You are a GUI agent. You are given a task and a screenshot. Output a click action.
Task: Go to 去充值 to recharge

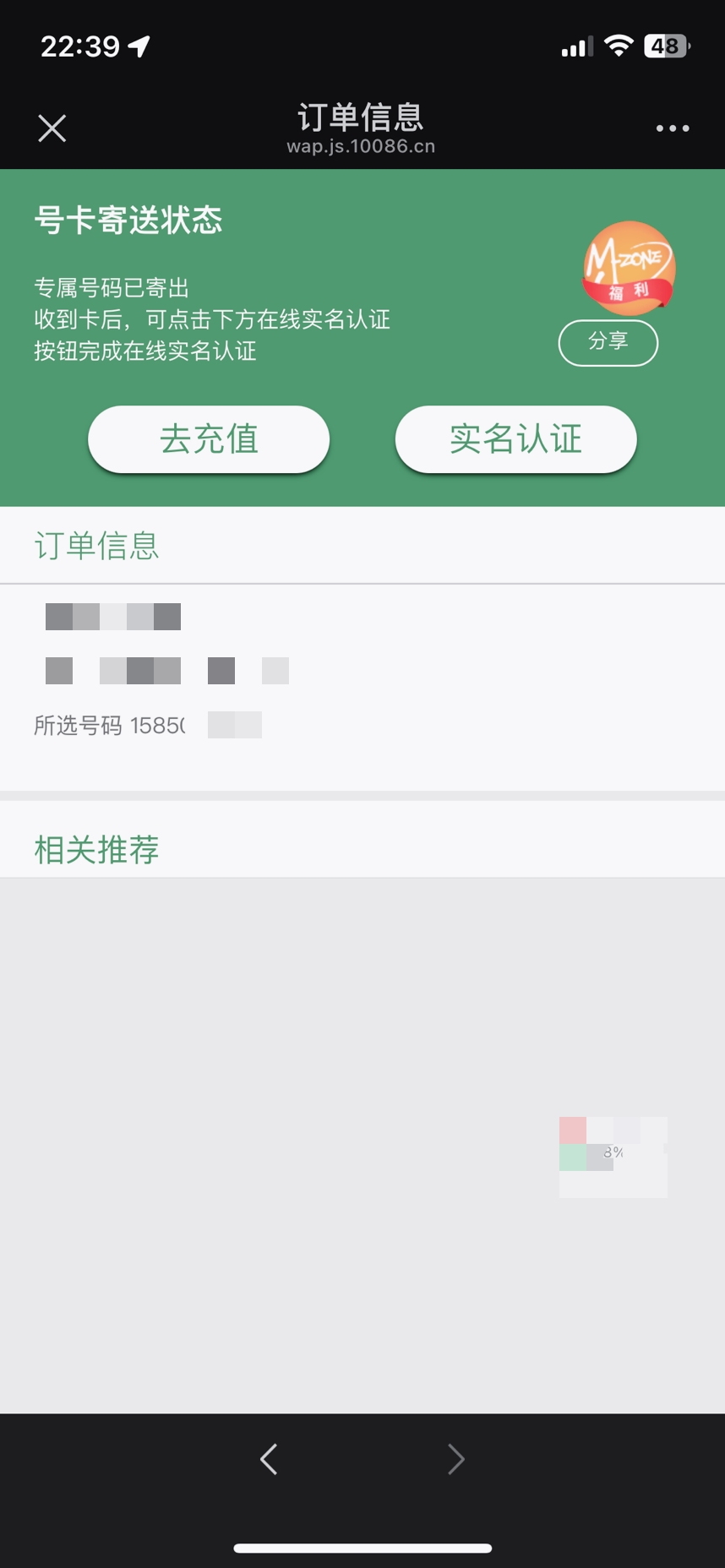(x=209, y=439)
